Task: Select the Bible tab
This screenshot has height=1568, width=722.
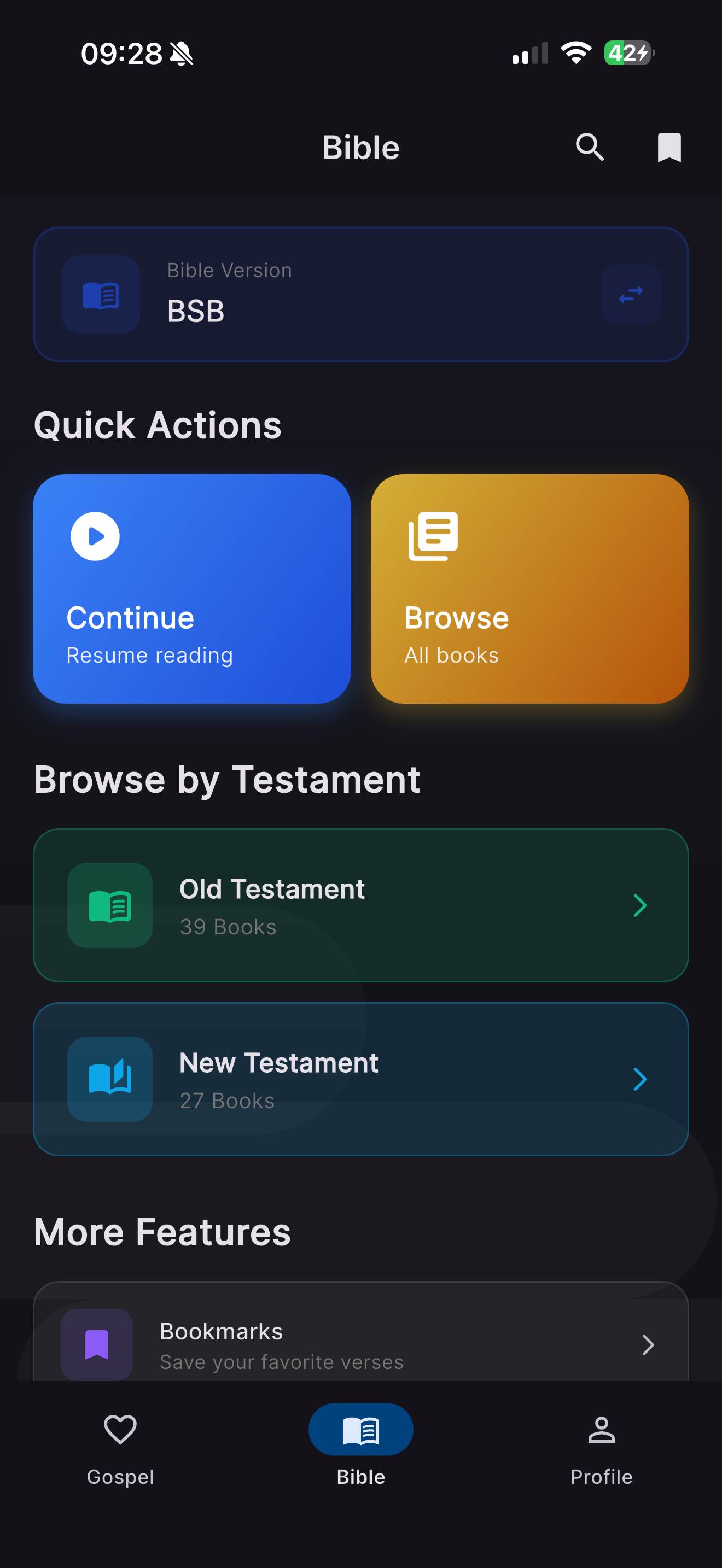Action: (360, 1448)
